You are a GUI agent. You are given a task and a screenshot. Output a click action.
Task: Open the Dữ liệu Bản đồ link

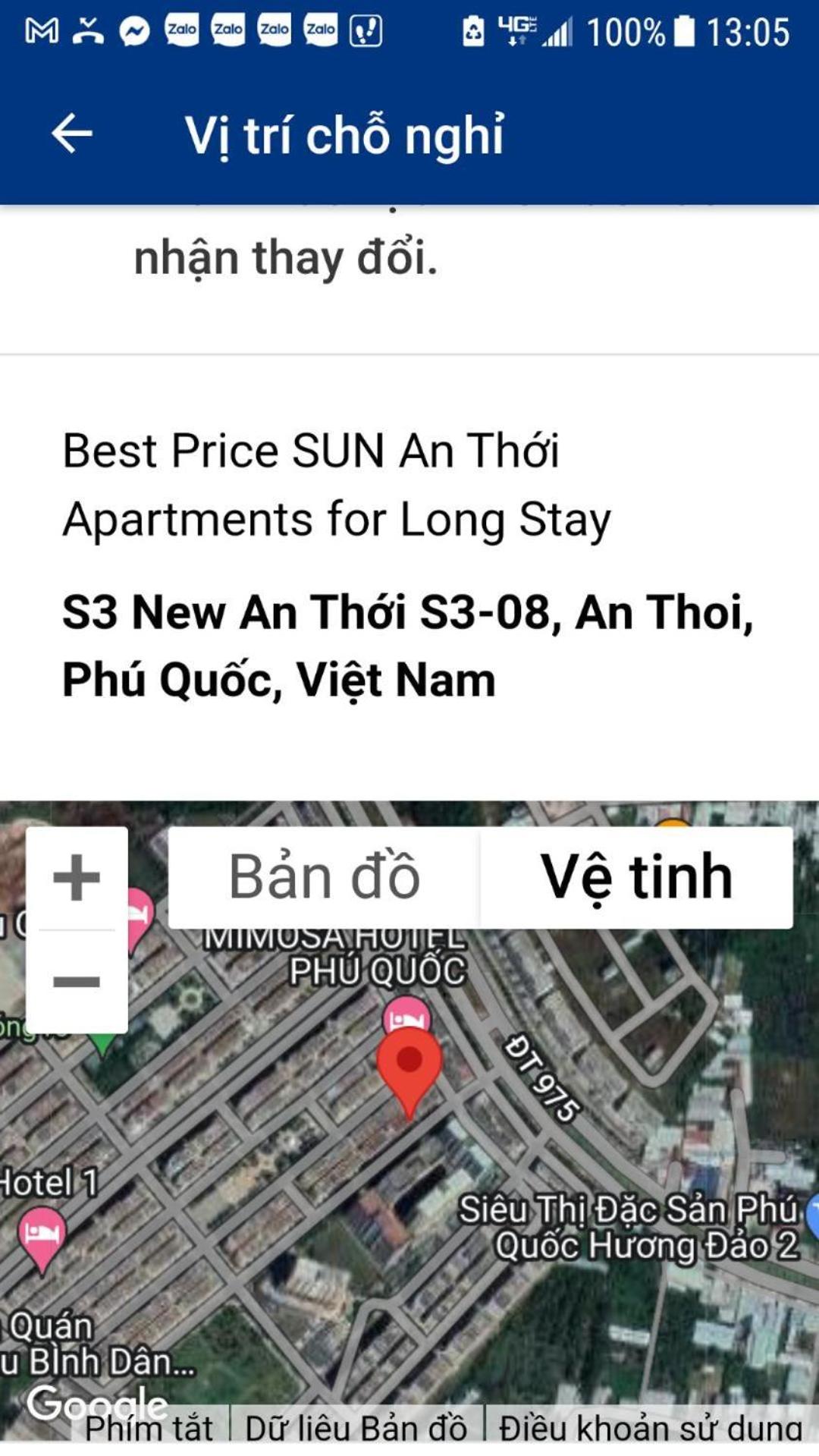pos(356,1428)
